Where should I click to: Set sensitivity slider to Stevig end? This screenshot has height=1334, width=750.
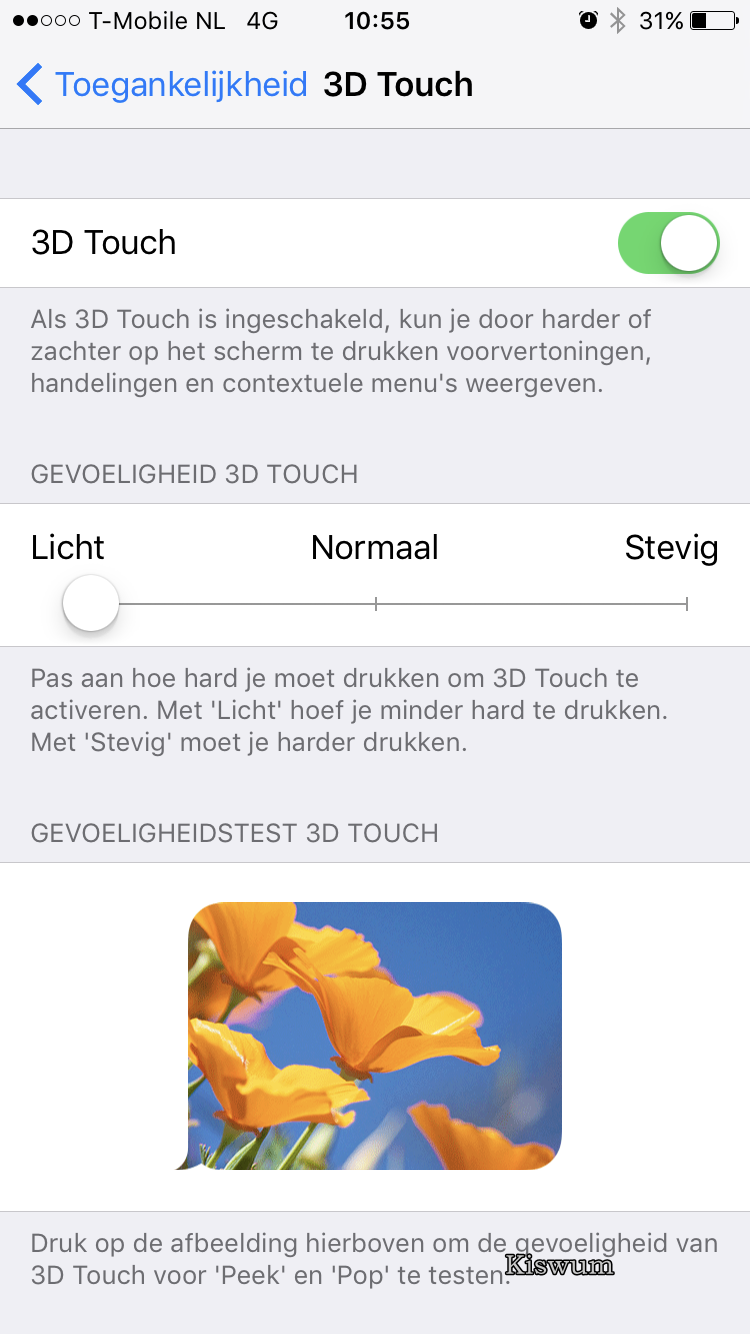686,604
